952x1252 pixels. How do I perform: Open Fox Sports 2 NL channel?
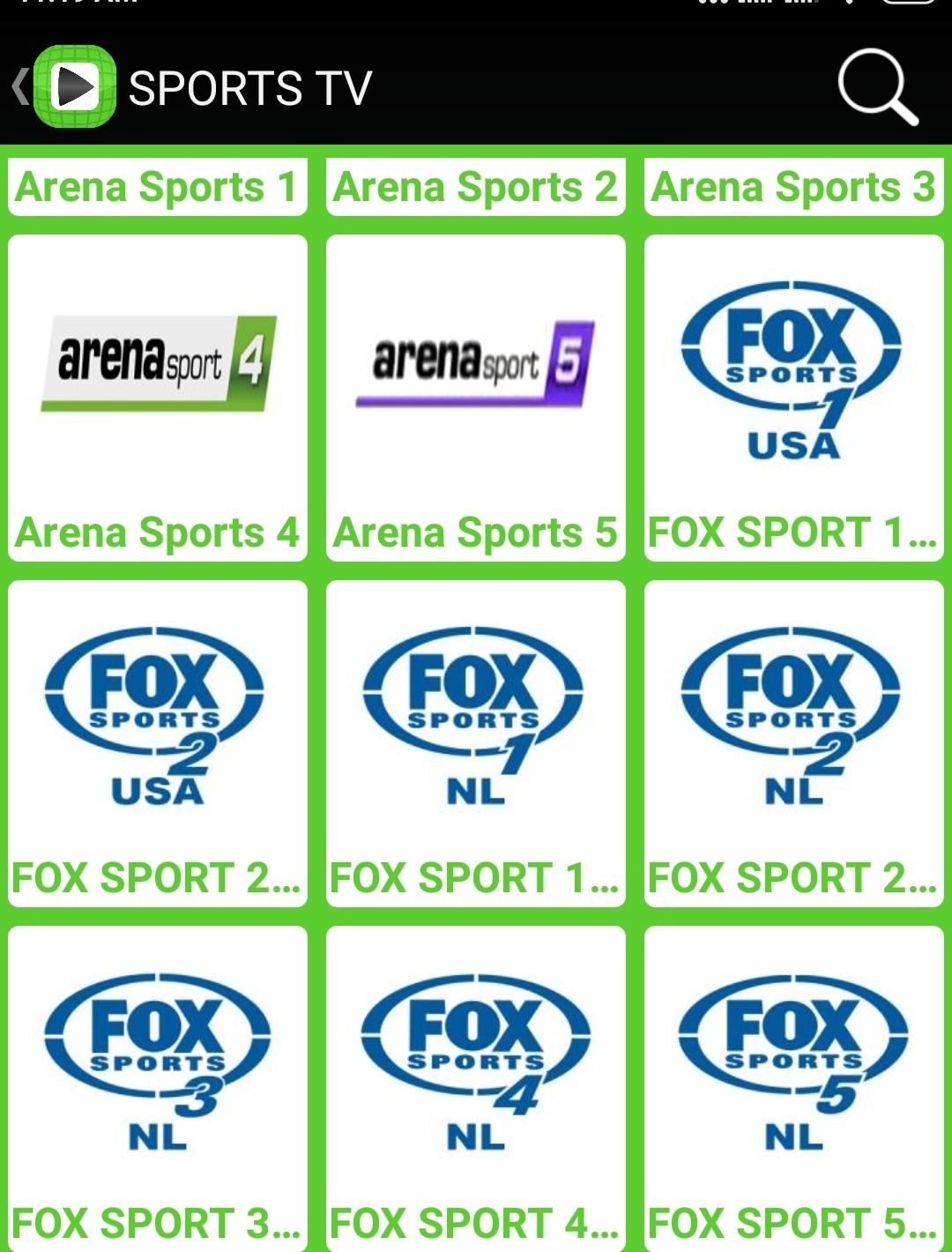pyautogui.click(x=793, y=742)
